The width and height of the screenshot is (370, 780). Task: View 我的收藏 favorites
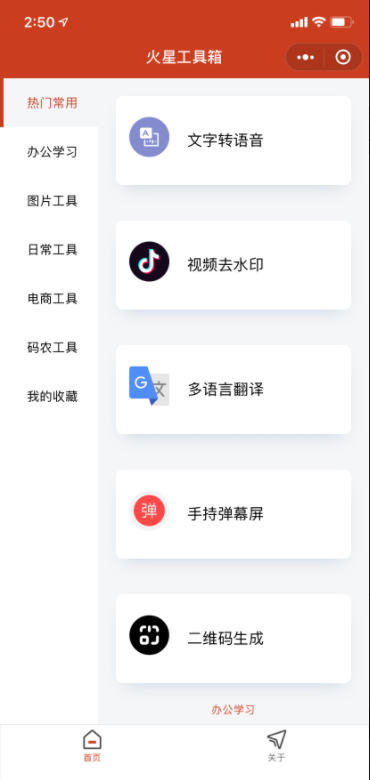pos(50,396)
